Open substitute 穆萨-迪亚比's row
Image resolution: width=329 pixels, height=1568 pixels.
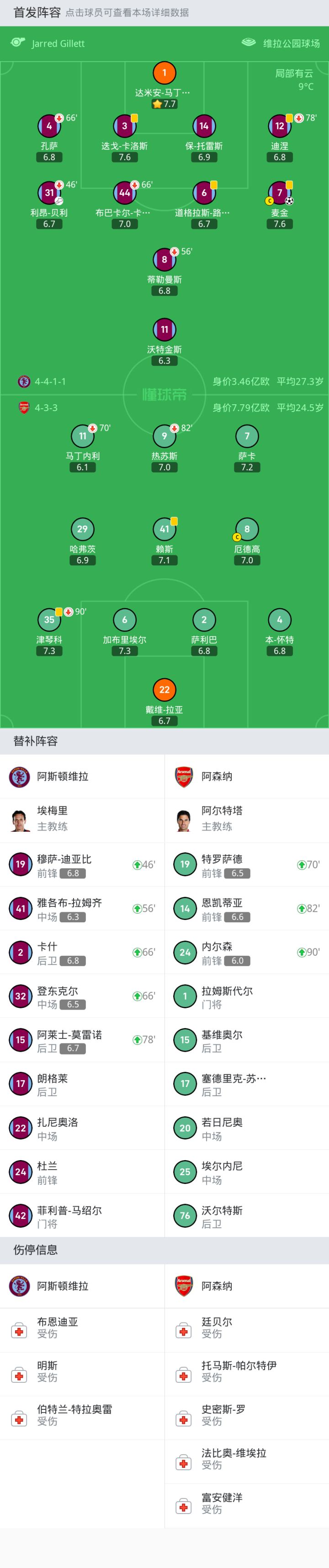[82, 865]
